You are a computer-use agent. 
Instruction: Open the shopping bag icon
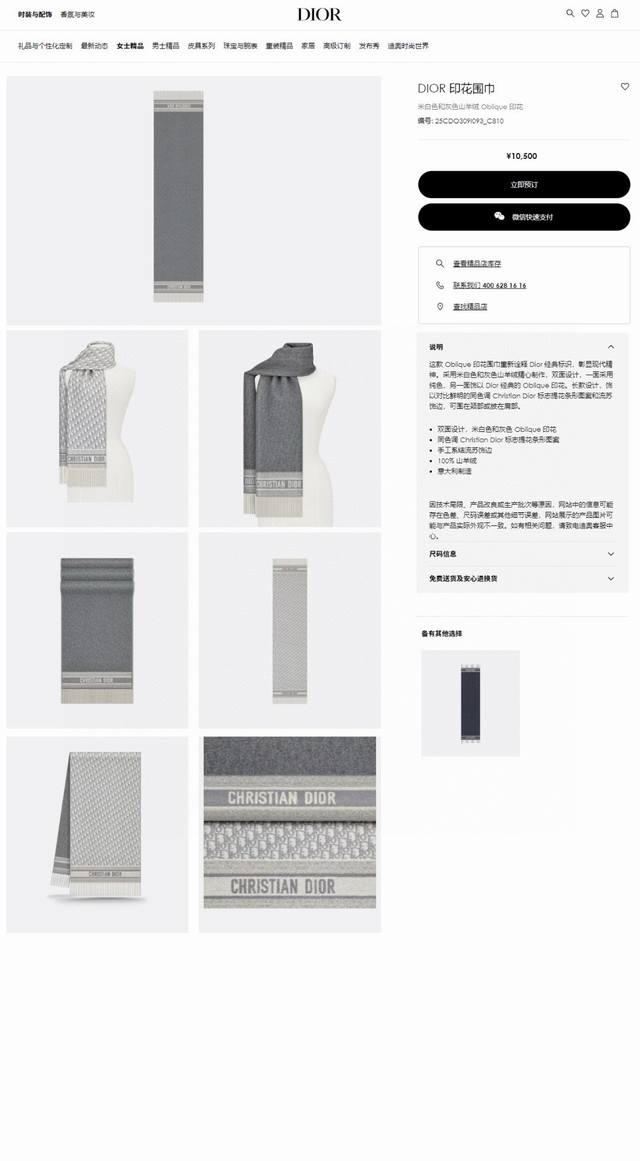615,13
